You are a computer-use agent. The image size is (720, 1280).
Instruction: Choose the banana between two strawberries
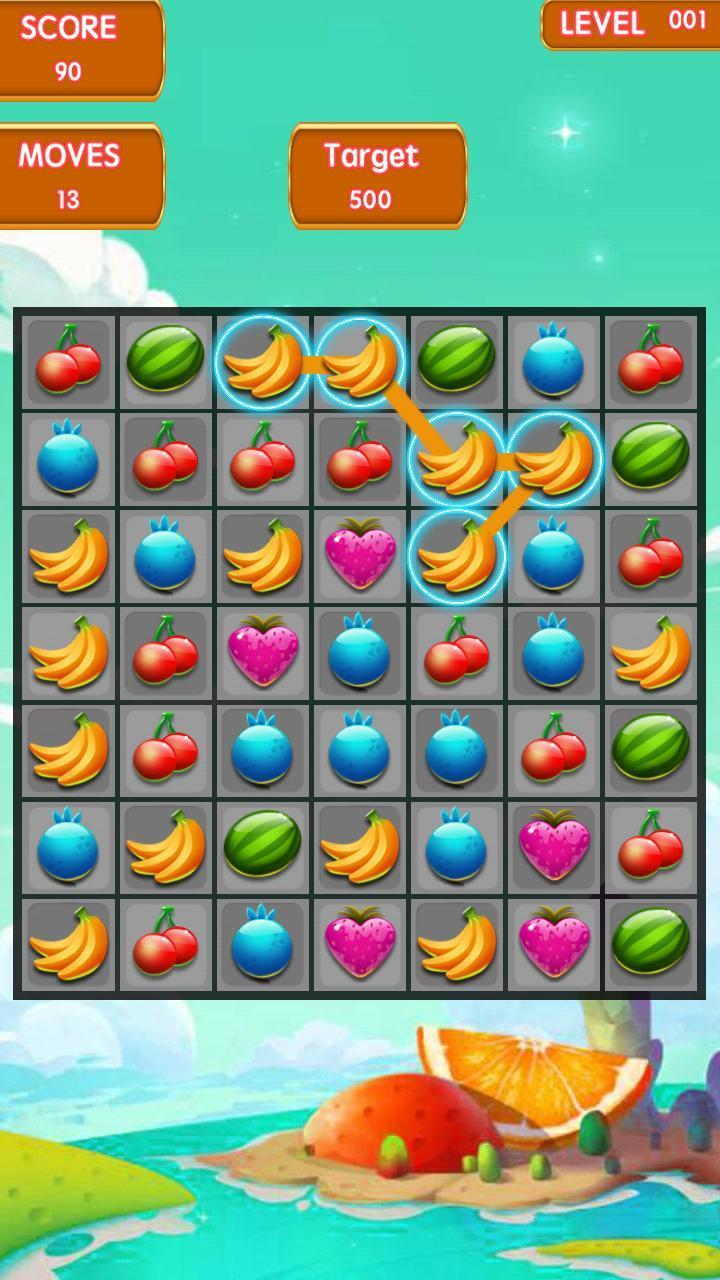point(457,942)
